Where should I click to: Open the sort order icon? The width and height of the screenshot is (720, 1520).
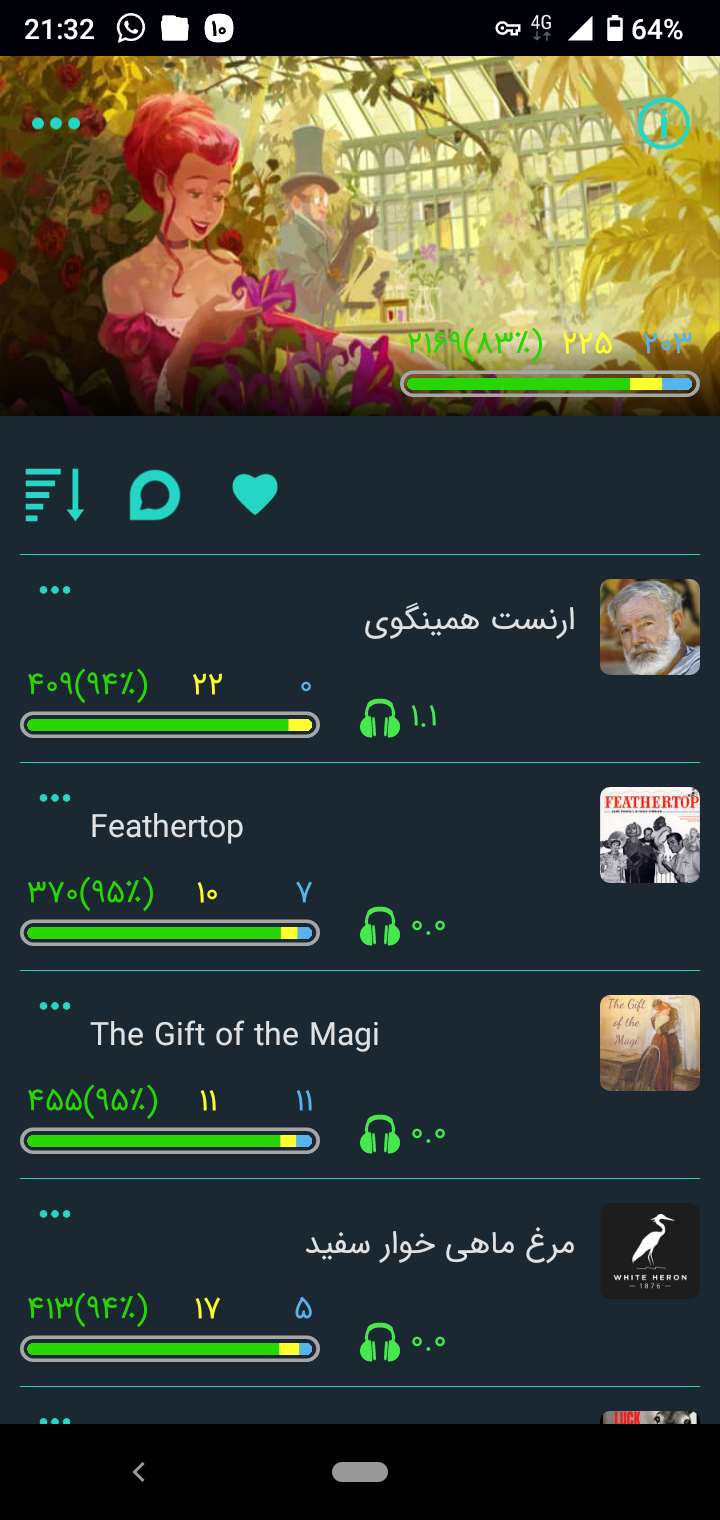(x=55, y=494)
